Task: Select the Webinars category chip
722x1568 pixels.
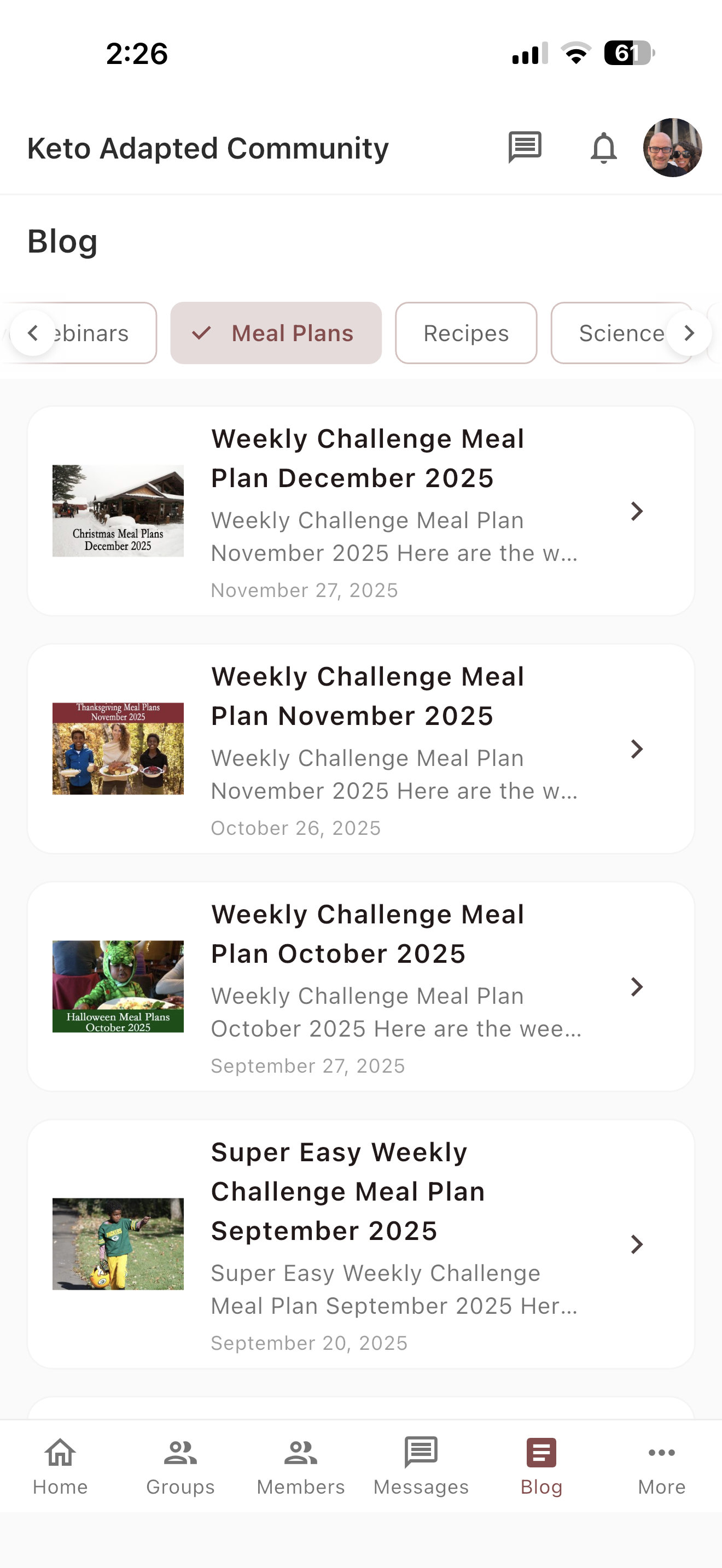Action: tap(97, 333)
